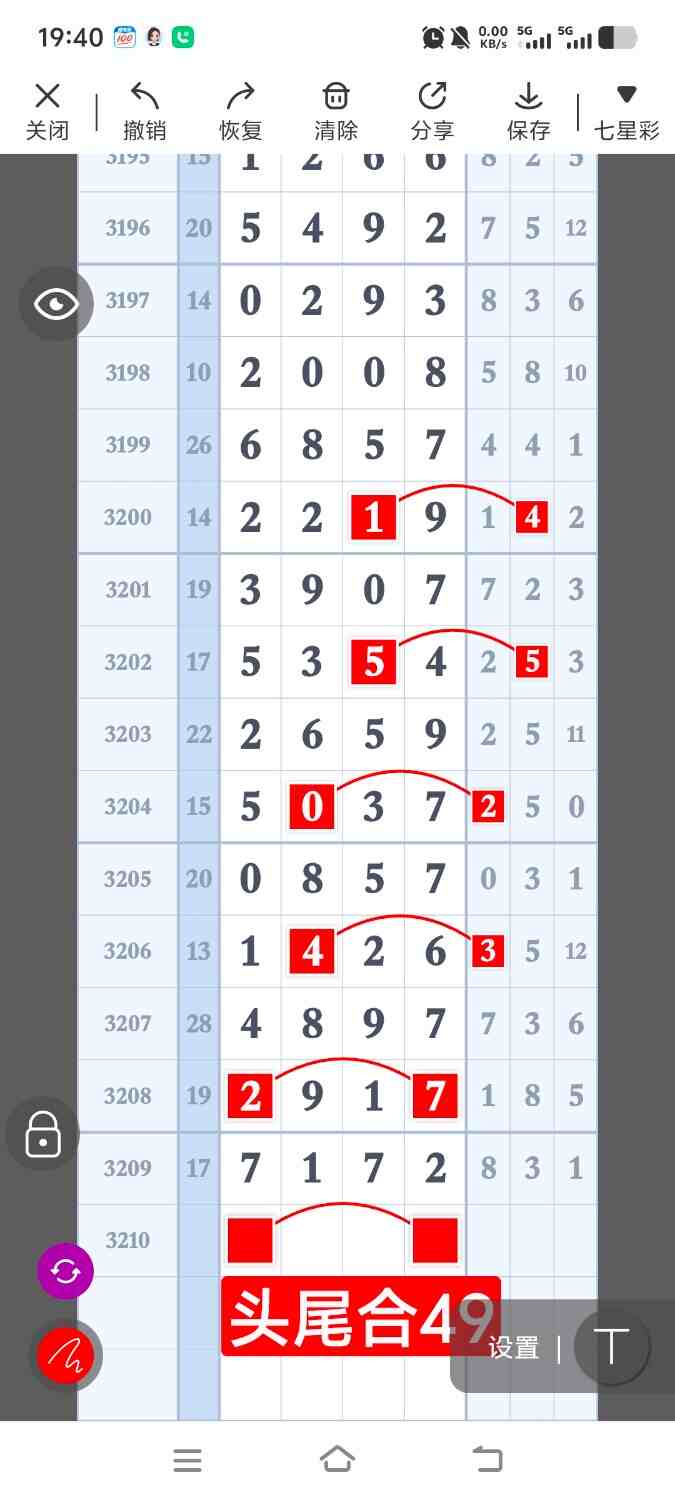Open 设置 settings for the text tool
This screenshot has width=675, height=1500.
514,1348
